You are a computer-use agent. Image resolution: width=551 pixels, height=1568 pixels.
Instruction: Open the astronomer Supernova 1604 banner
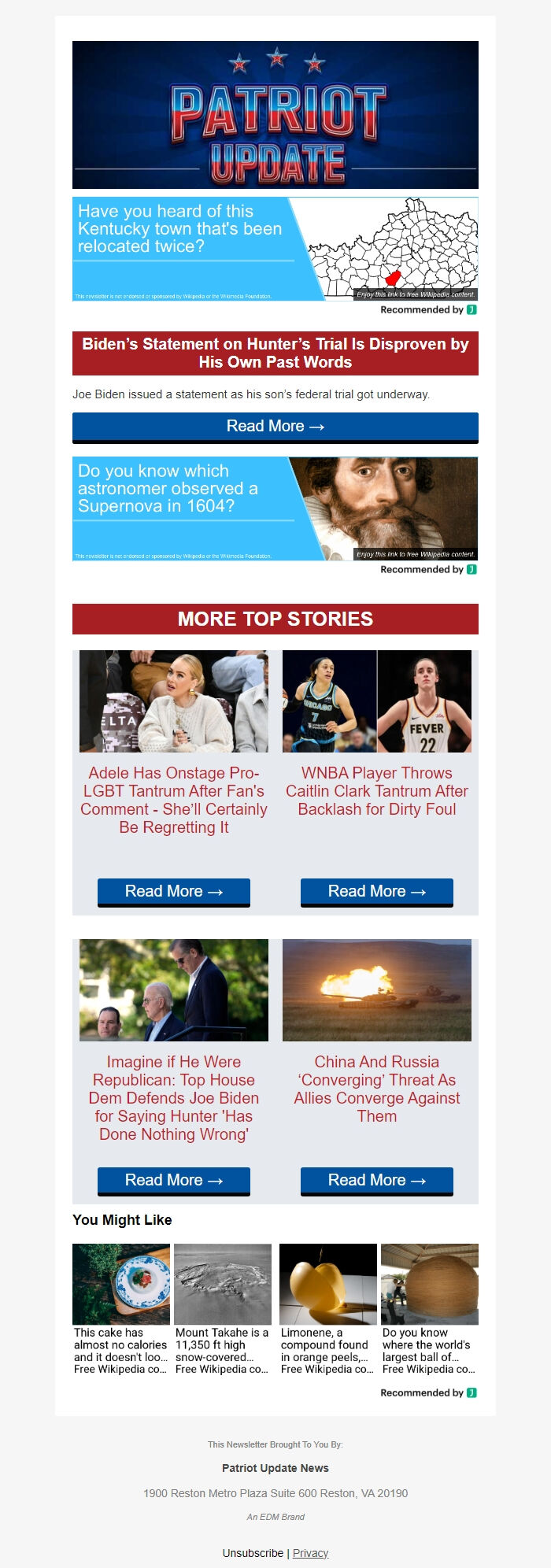[x=275, y=508]
